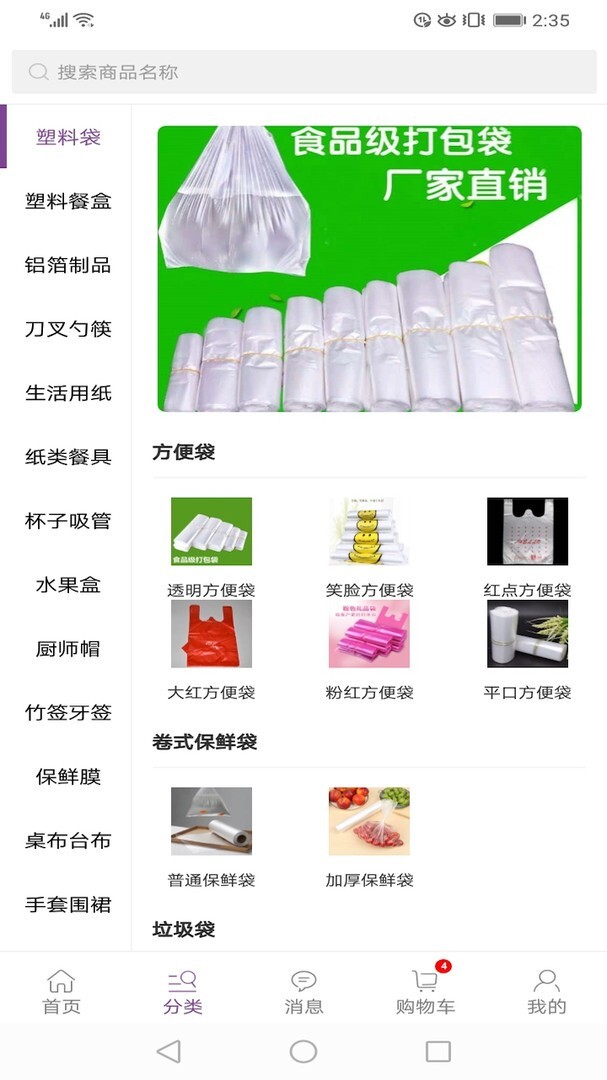Switch to the 消息 tab

(x=303, y=992)
